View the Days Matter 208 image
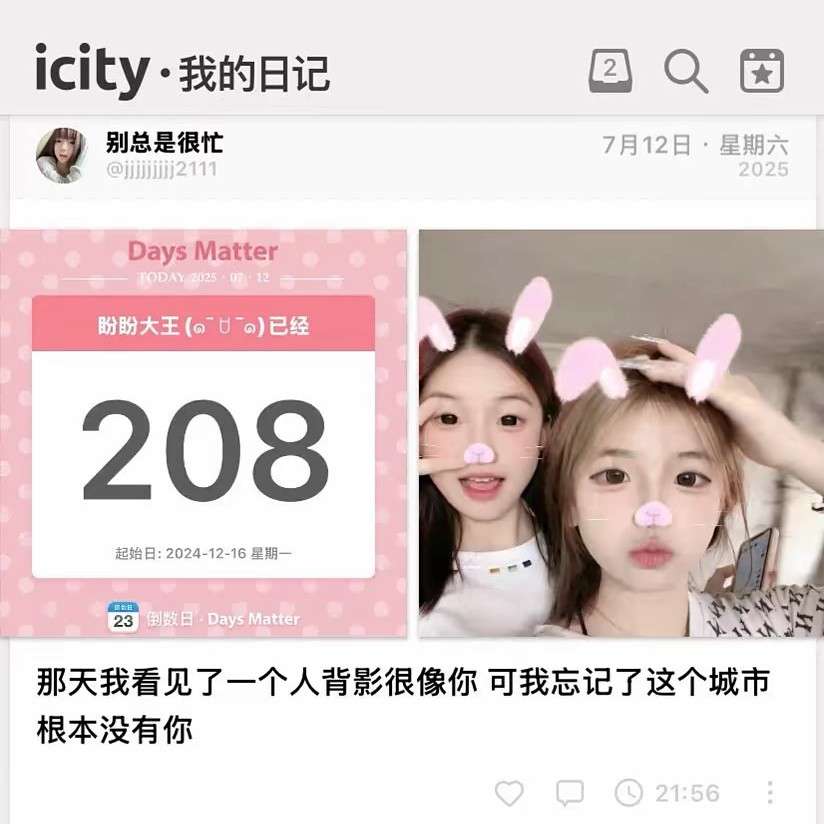This screenshot has width=824, height=824. [x=203, y=433]
